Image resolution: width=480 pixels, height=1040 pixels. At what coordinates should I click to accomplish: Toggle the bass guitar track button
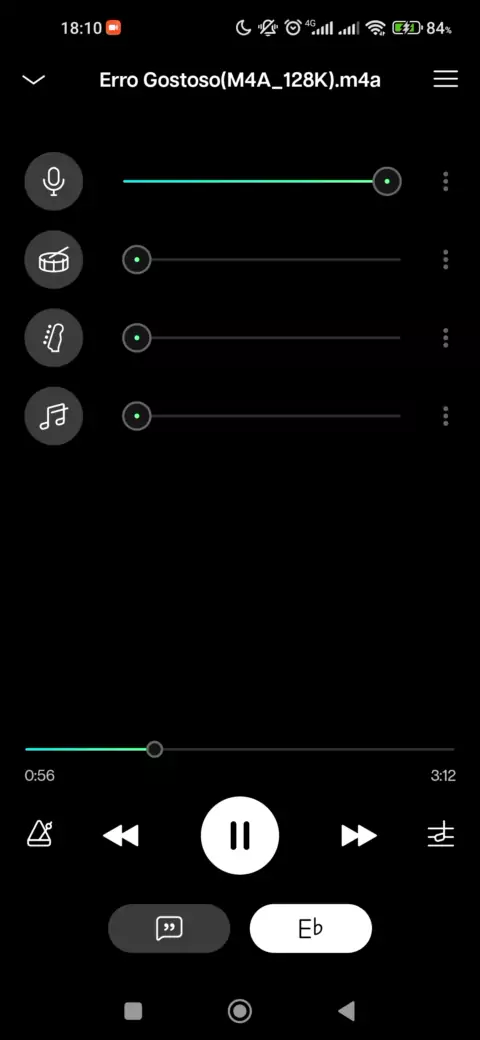tap(54, 338)
